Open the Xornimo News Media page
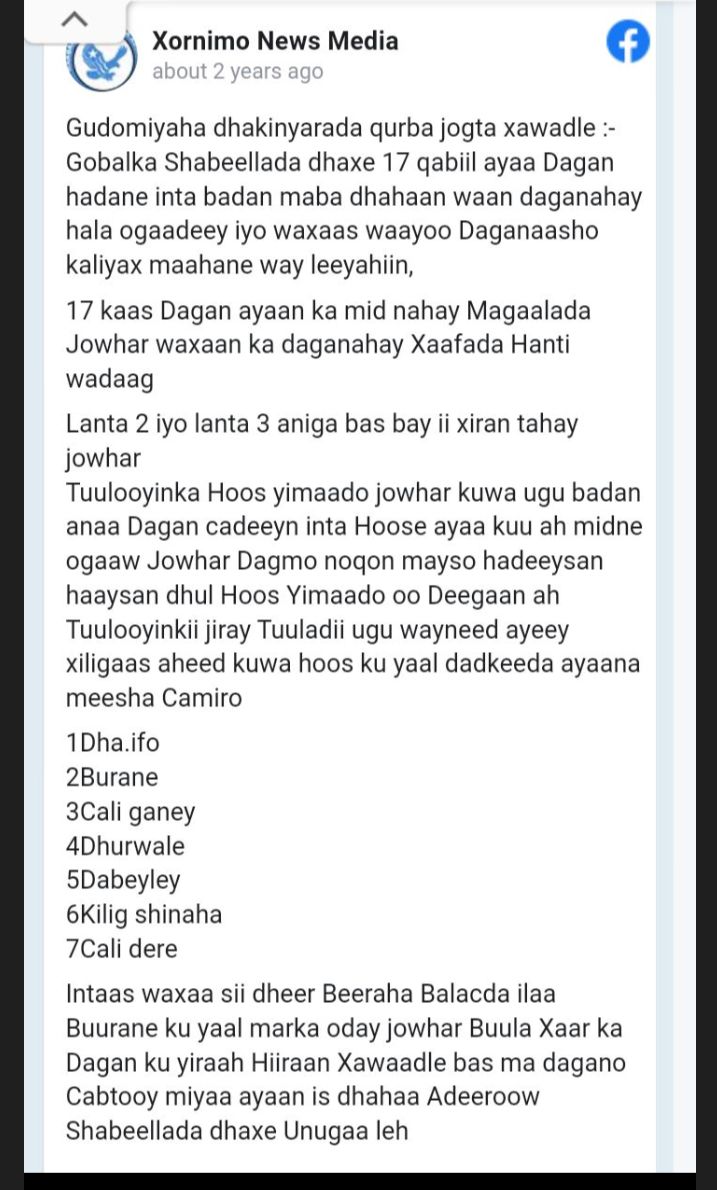The height and width of the screenshot is (1190, 717). (275, 41)
